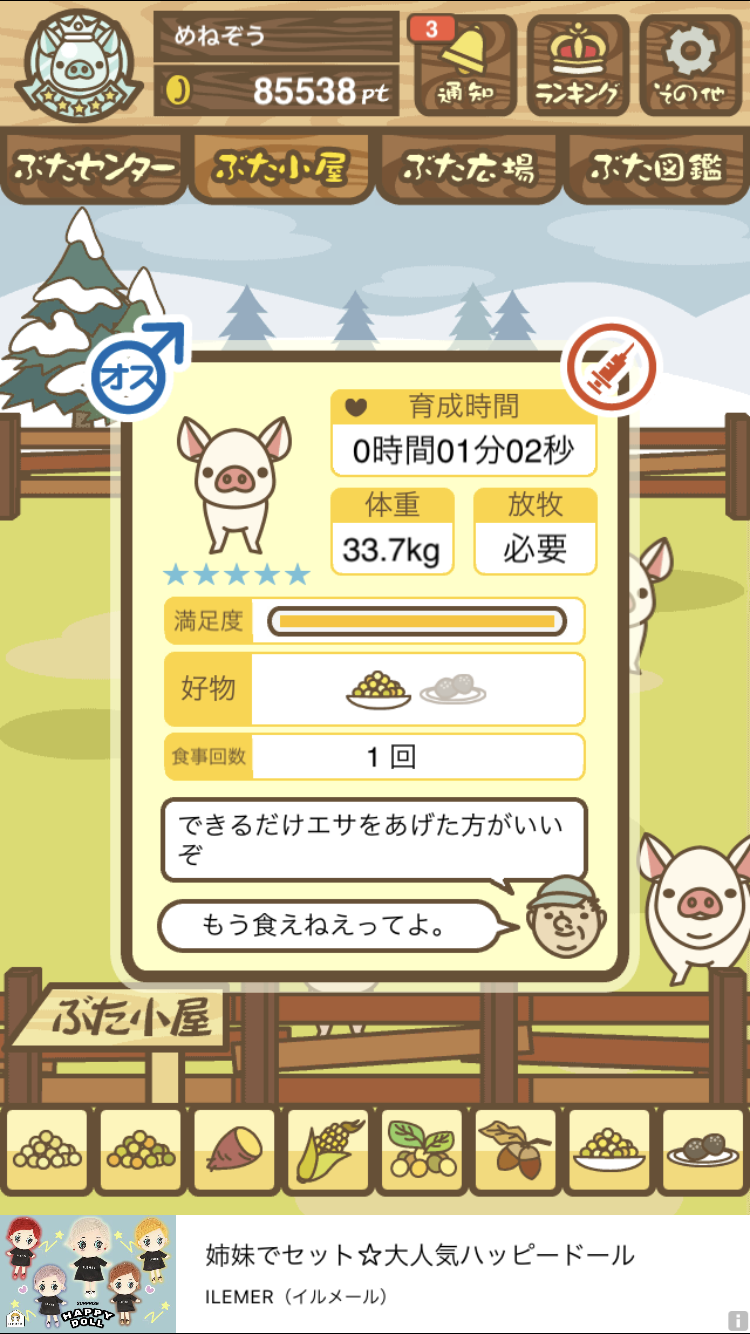The width and height of the screenshot is (750, 1334).
Task: Tap the ad info icon
Action: pyautogui.click(x=738, y=1321)
